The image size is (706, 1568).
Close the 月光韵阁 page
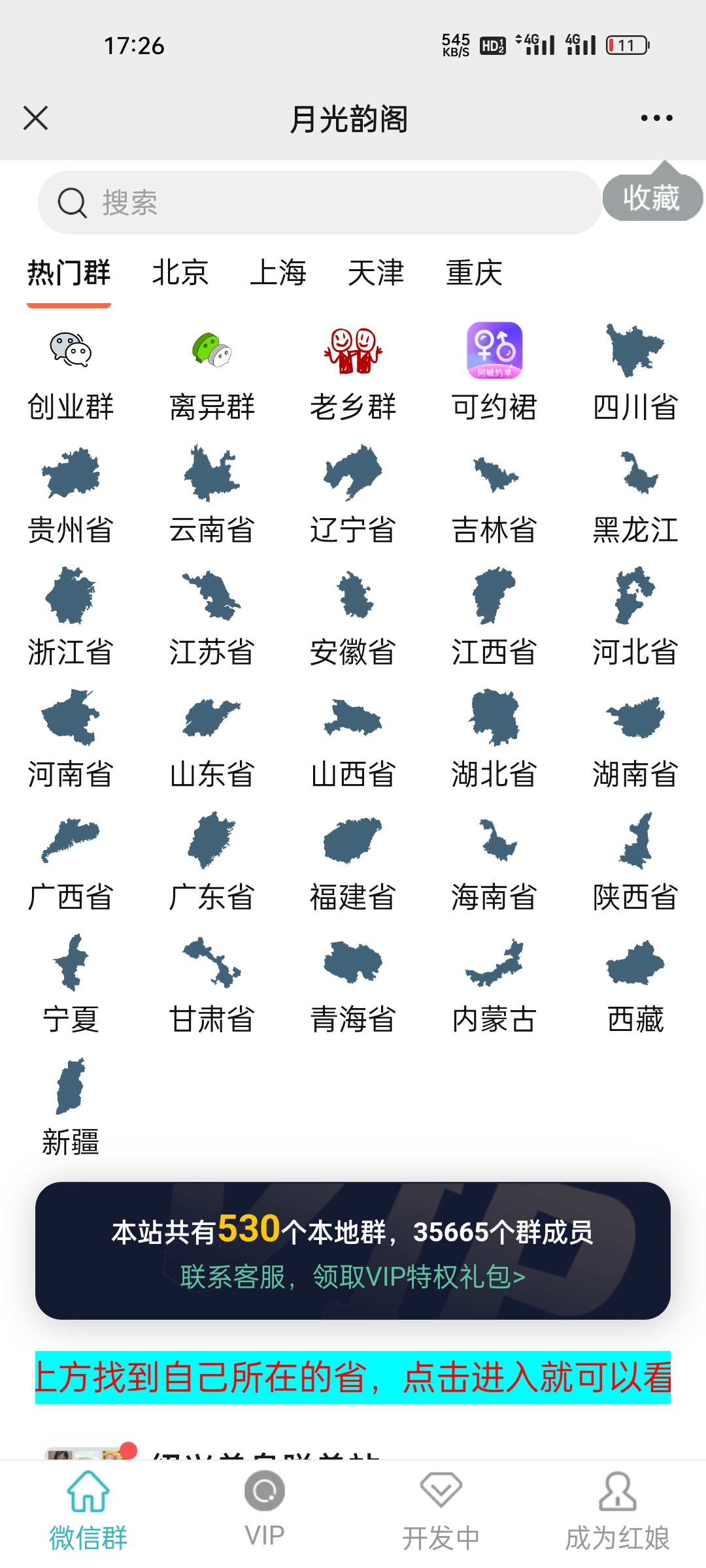point(35,118)
